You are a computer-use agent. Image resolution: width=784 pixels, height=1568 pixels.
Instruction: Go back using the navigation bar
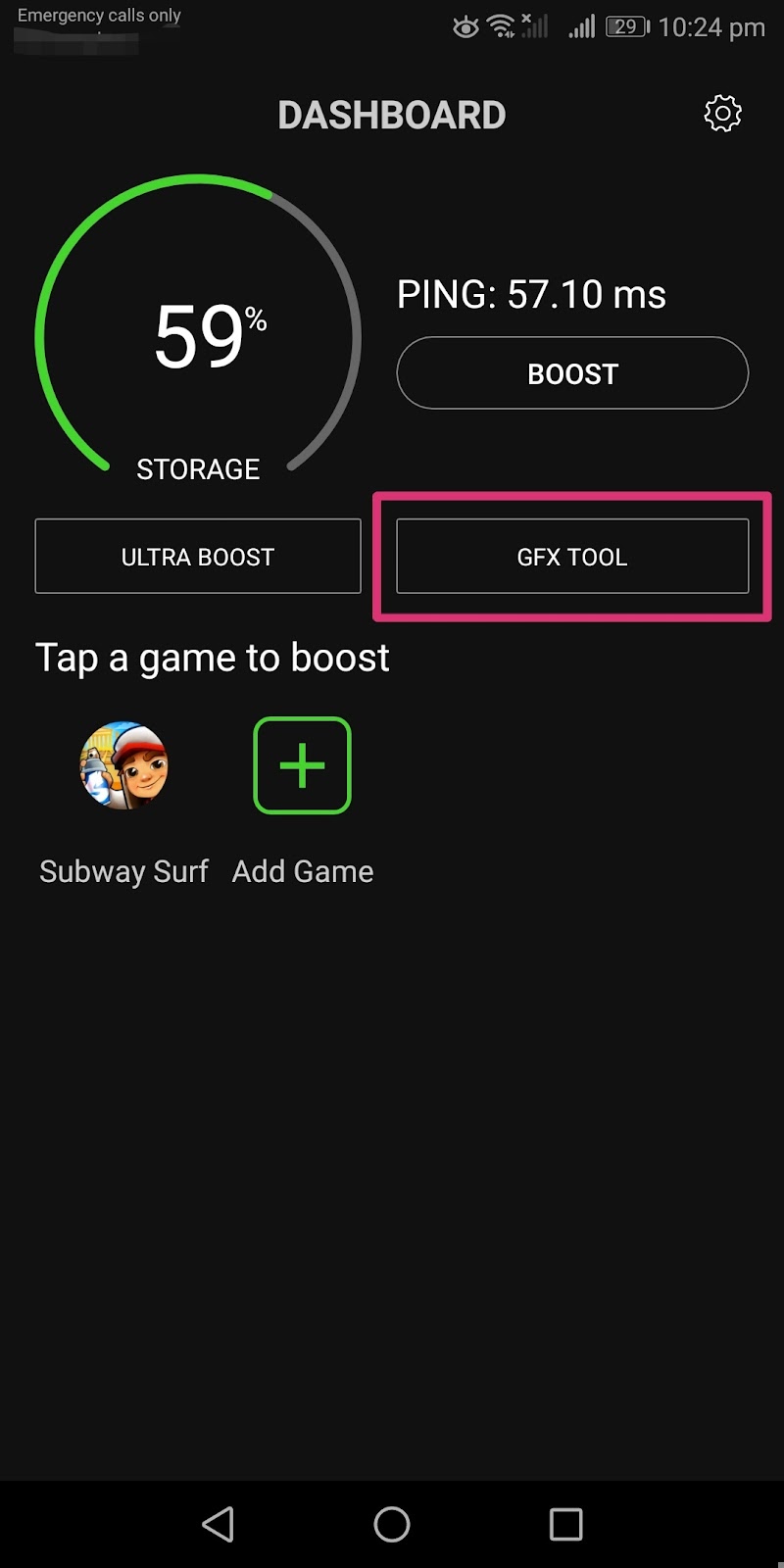pos(218,1524)
